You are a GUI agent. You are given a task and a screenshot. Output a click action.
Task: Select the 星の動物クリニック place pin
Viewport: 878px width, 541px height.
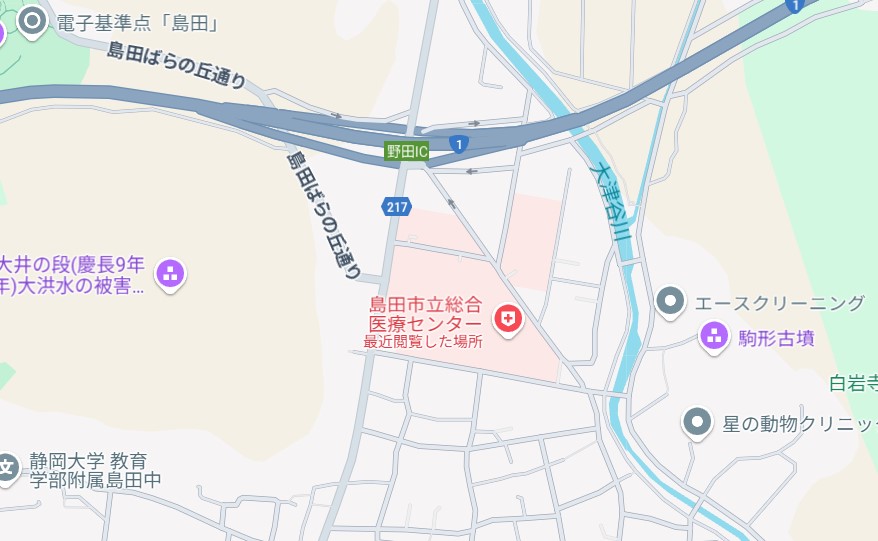697,422
